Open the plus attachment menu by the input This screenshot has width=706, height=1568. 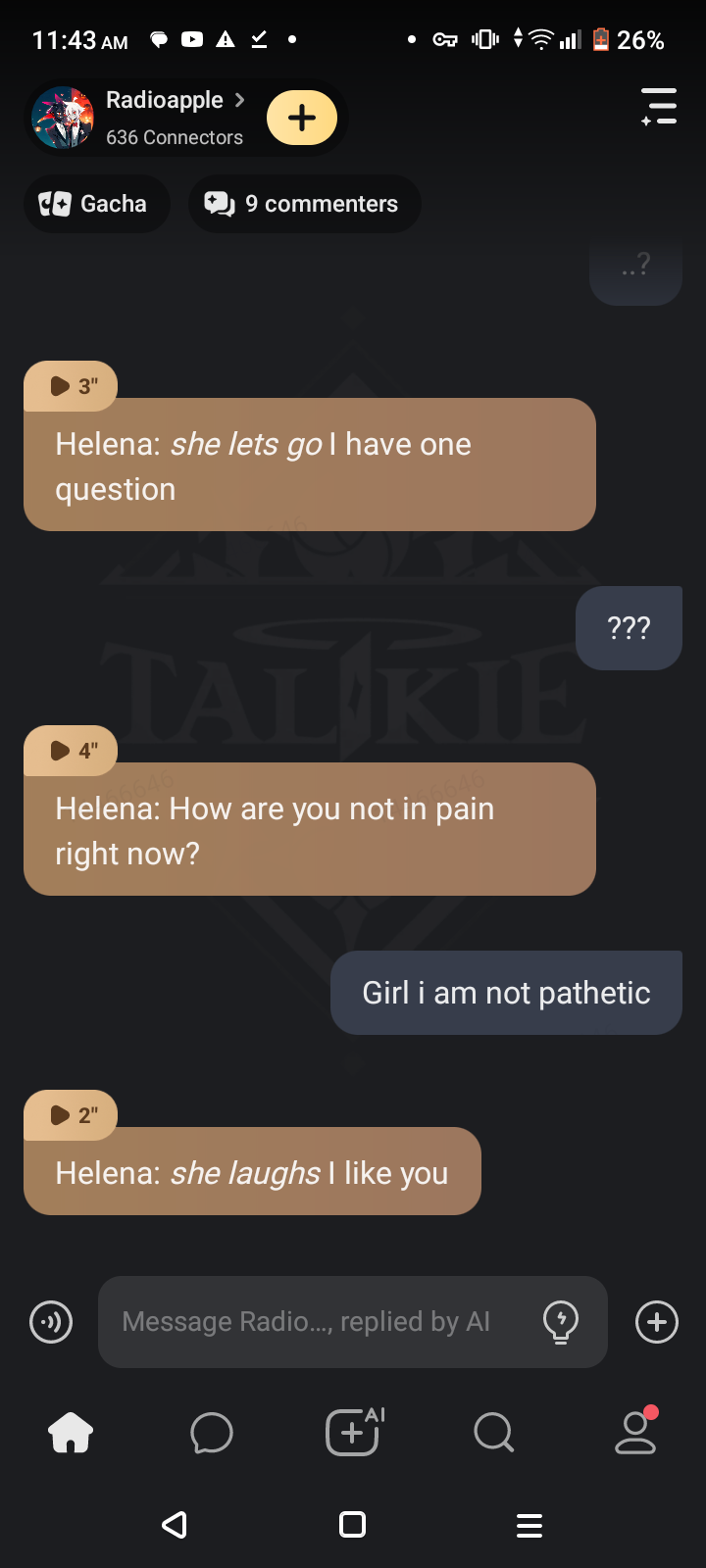click(x=657, y=1322)
